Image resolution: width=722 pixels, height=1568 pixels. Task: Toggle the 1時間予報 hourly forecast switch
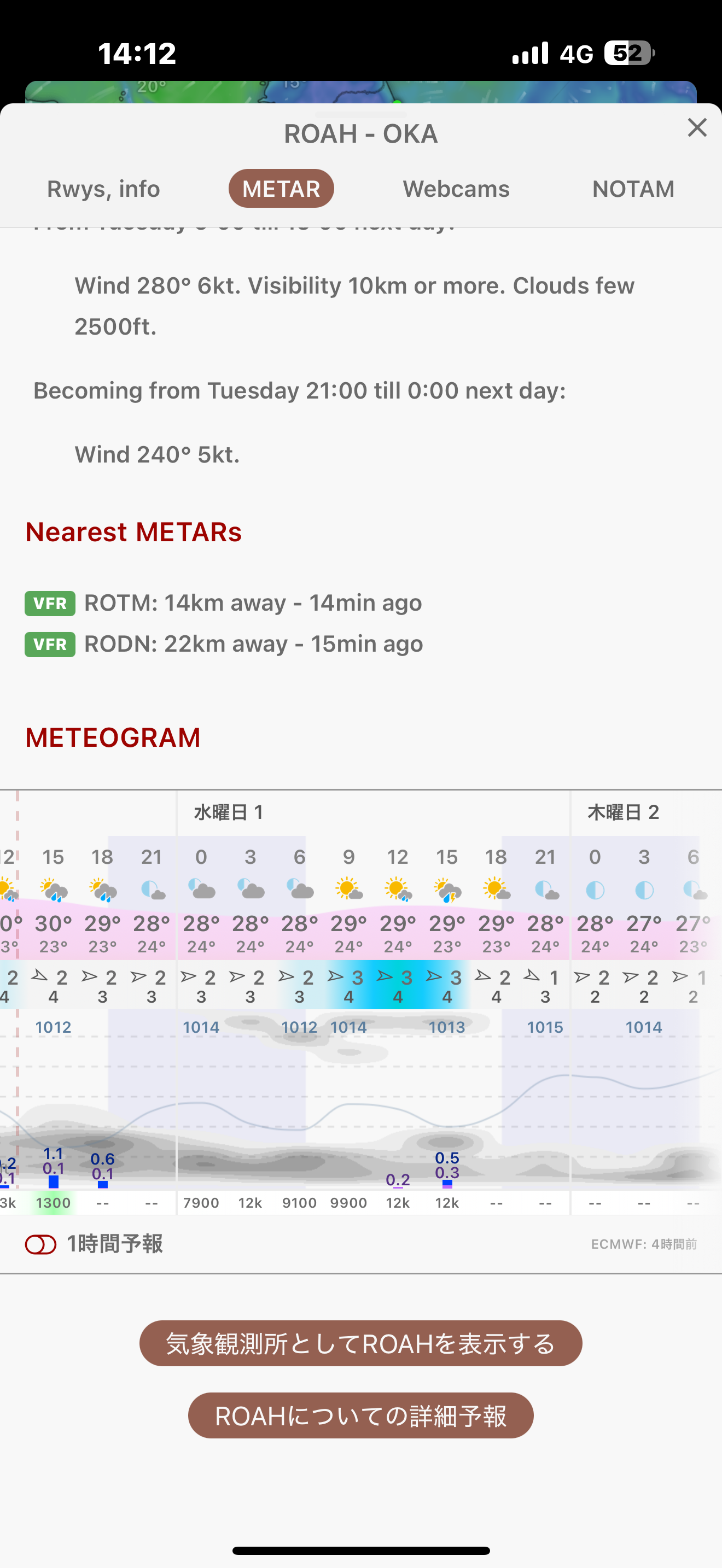(41, 1244)
